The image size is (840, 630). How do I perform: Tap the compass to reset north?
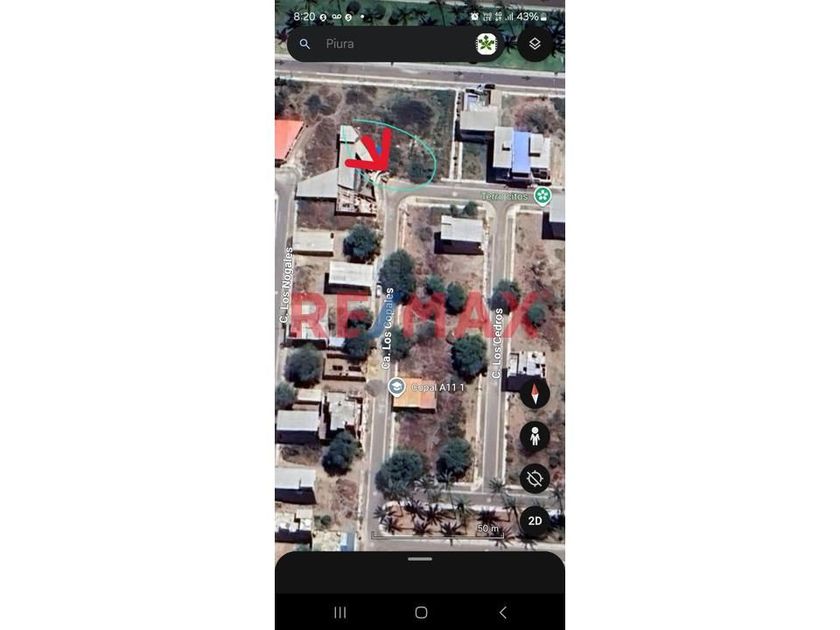(x=535, y=394)
